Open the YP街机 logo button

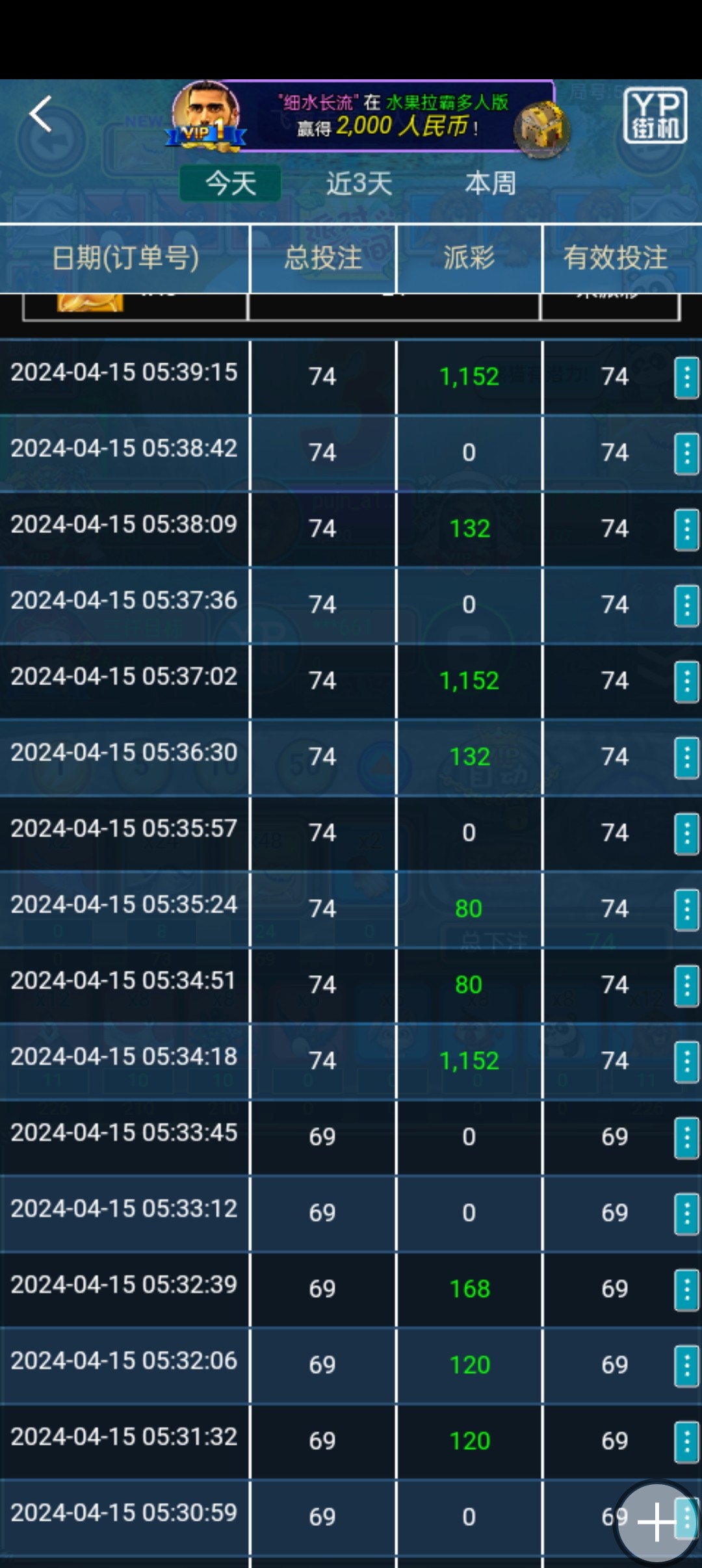pos(655,114)
